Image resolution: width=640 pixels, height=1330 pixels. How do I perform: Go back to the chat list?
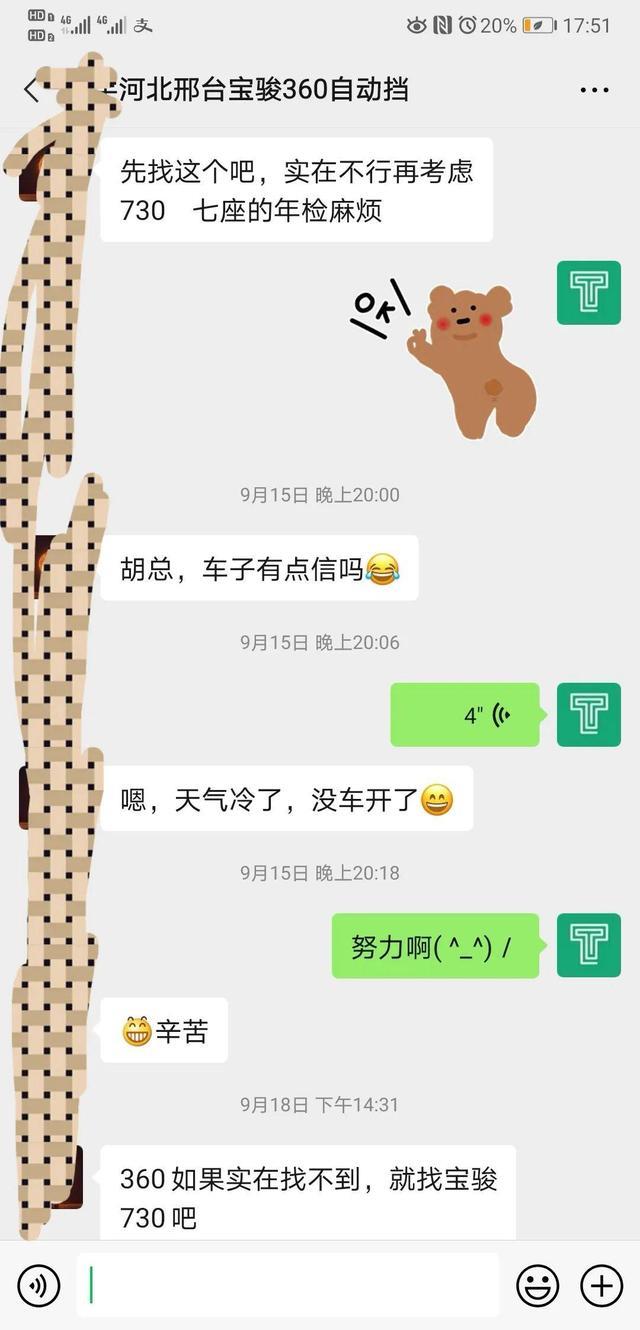click(30, 90)
